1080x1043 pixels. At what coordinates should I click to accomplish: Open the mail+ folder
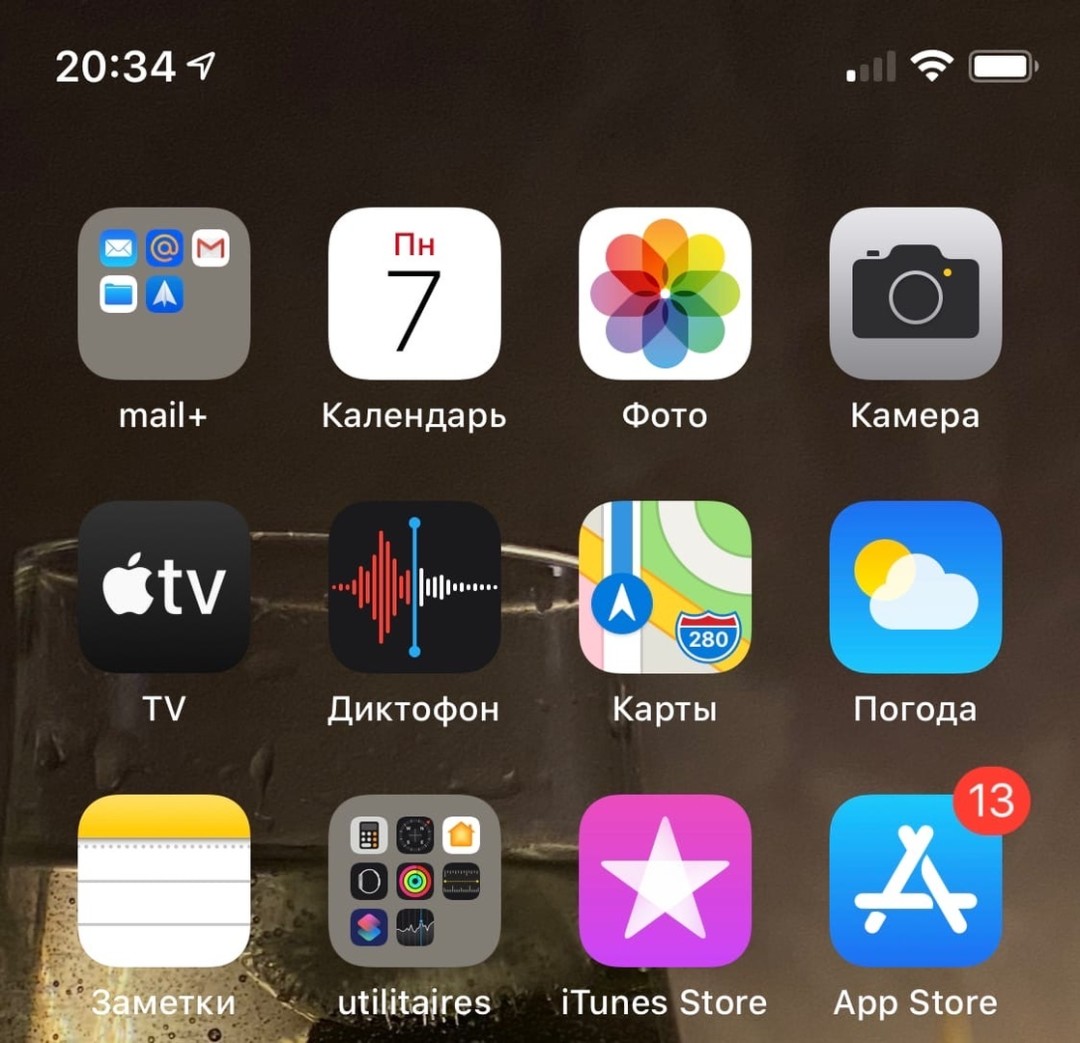click(164, 294)
